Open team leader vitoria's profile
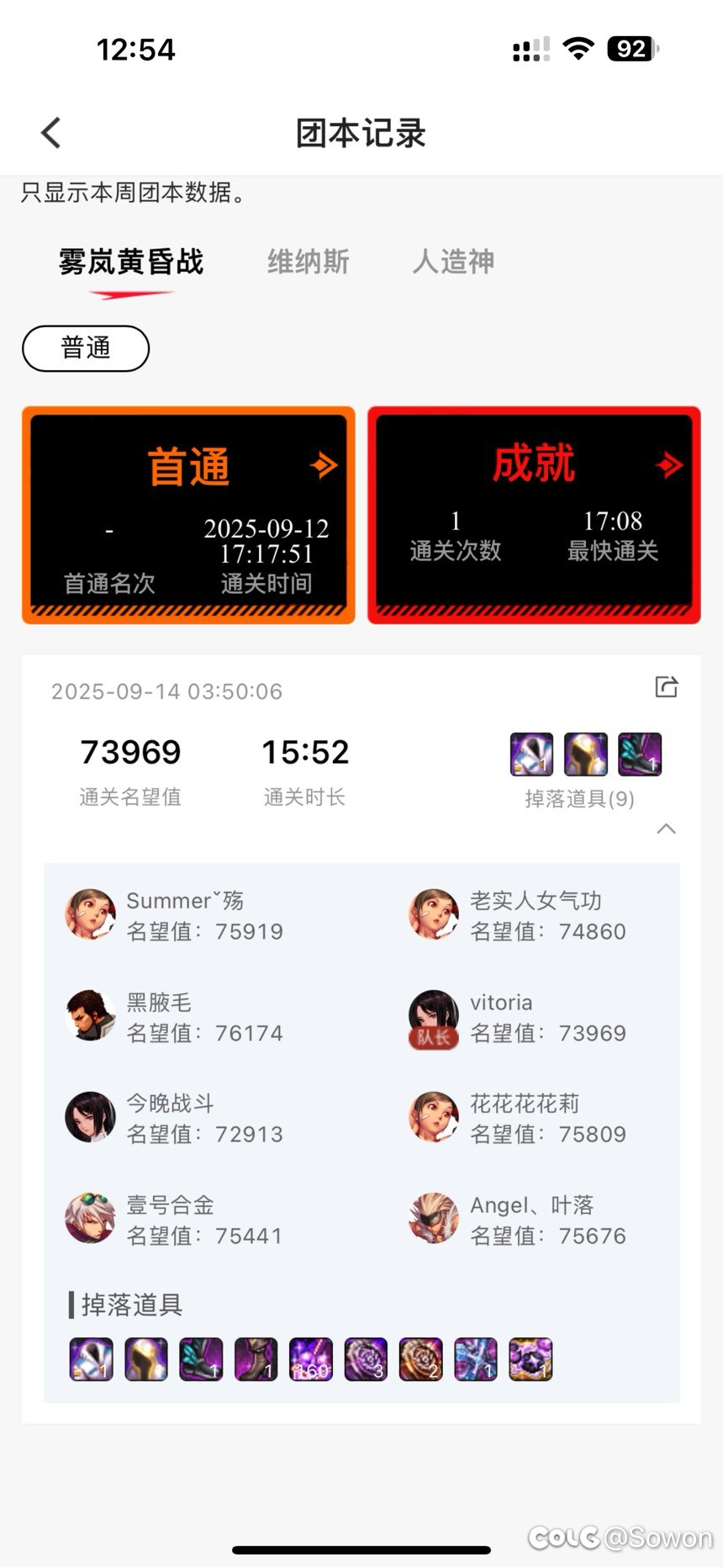The height and width of the screenshot is (1568, 723). [434, 1016]
